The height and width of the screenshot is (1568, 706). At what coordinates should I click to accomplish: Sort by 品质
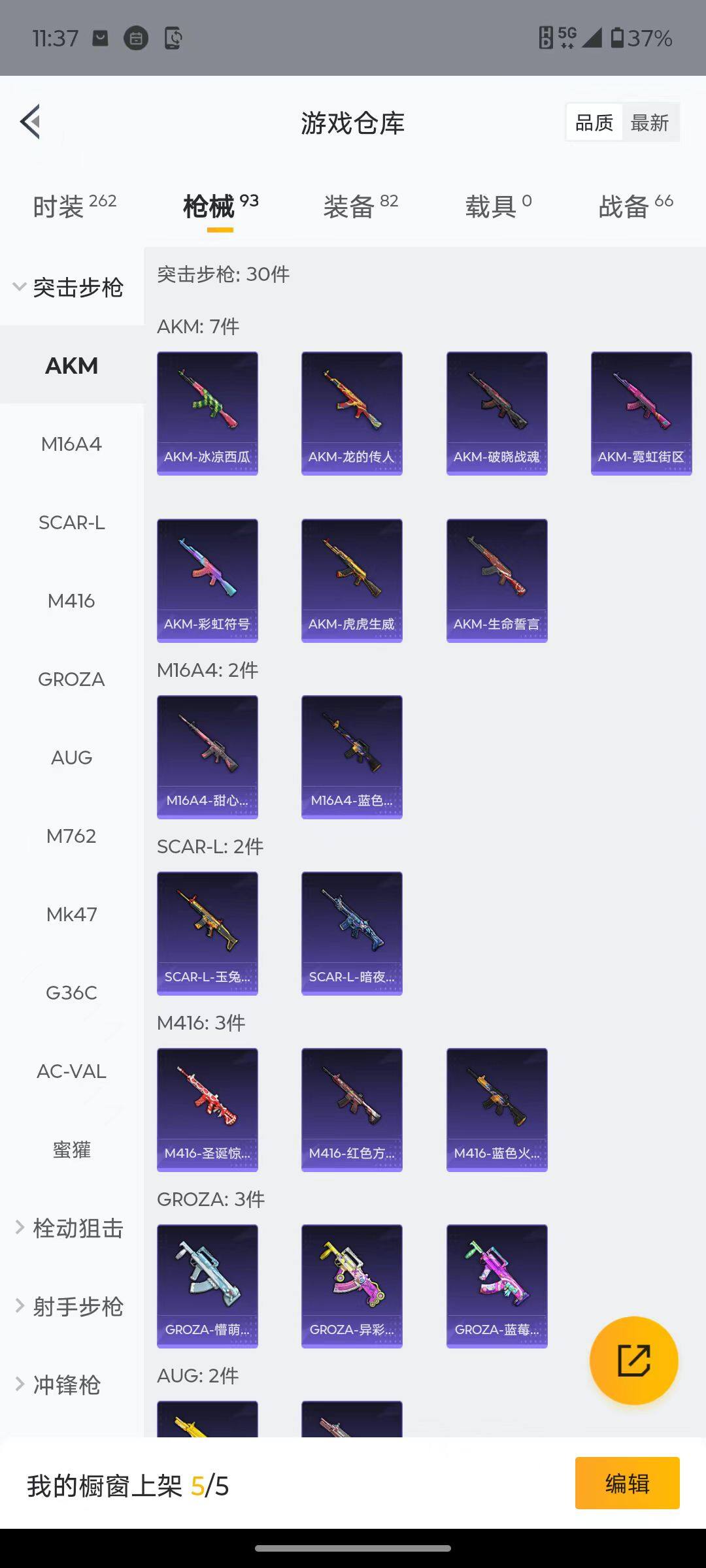(x=594, y=122)
